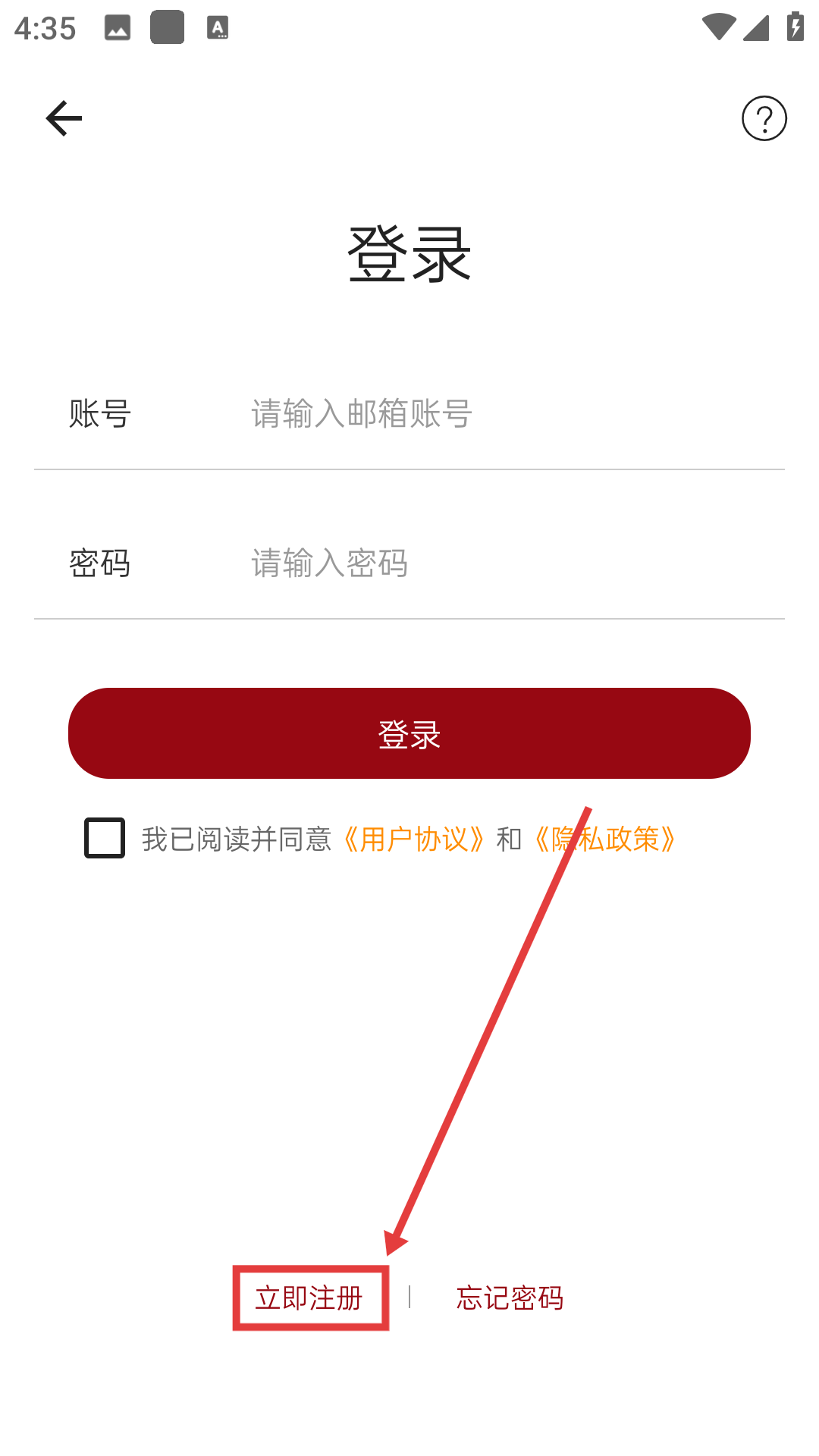Open the 《隐私政策》 link
The width and height of the screenshot is (819, 1456).
click(607, 839)
